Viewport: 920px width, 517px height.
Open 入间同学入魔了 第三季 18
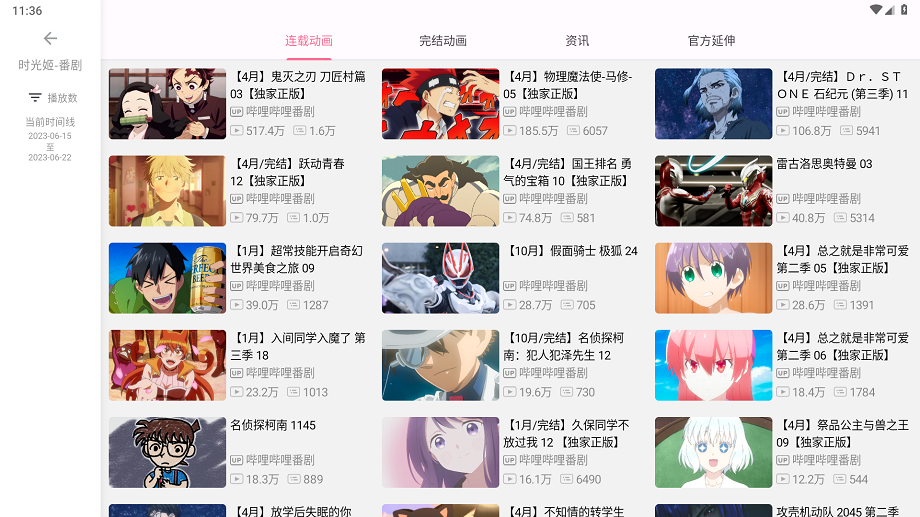coord(167,365)
